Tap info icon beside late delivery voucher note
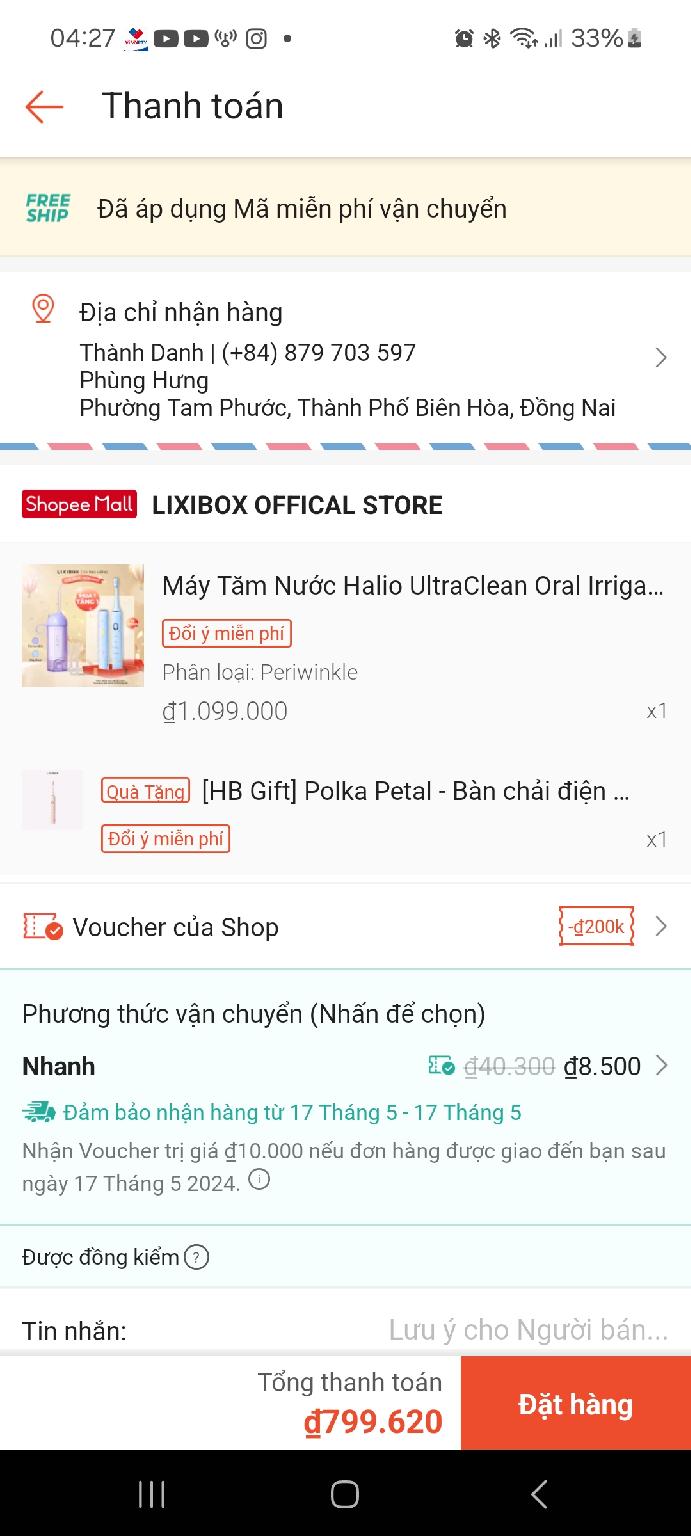Viewport: 691px width, 1536px height. (x=259, y=1181)
